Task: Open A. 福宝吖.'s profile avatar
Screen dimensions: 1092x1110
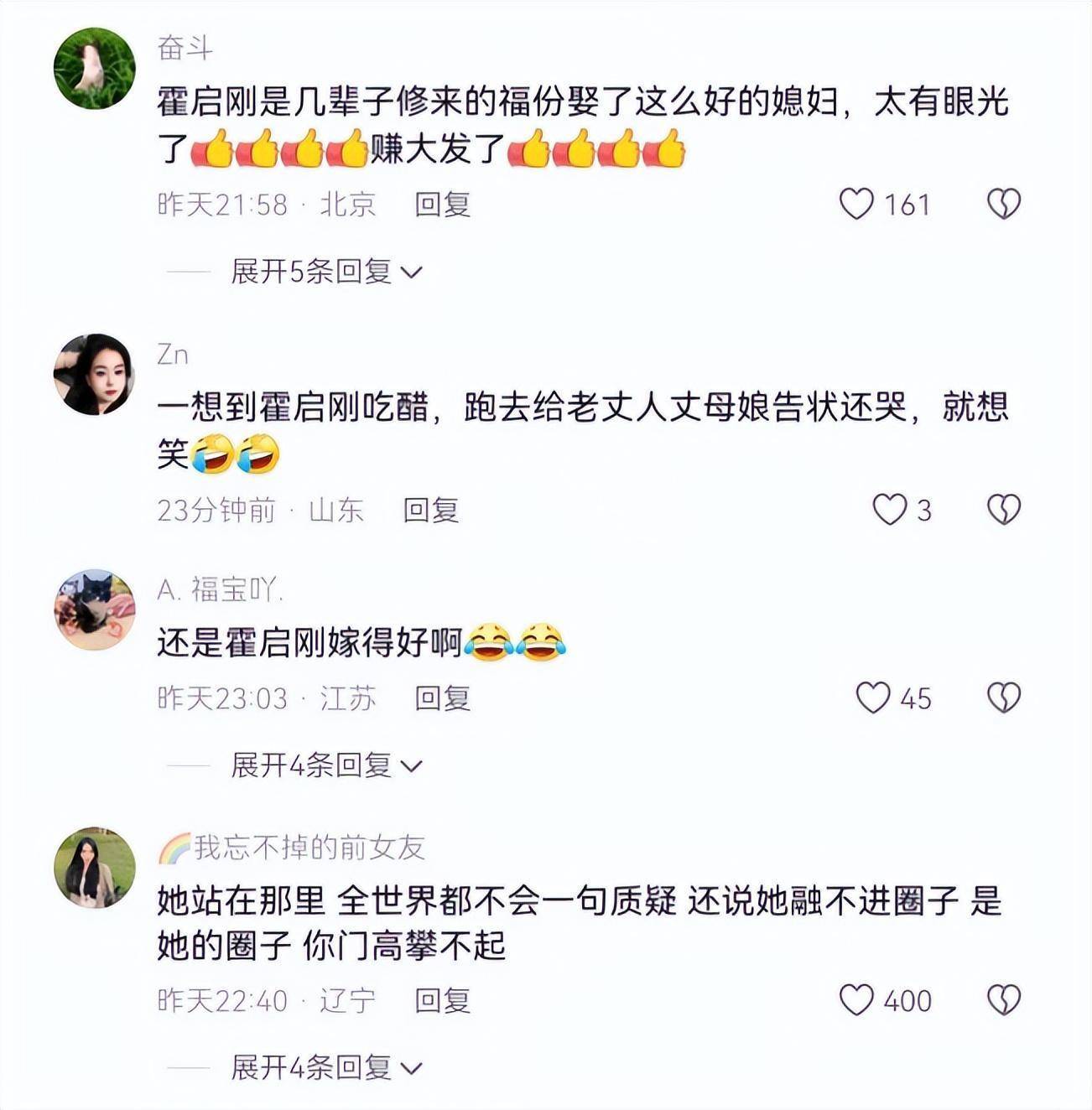Action: (x=94, y=609)
